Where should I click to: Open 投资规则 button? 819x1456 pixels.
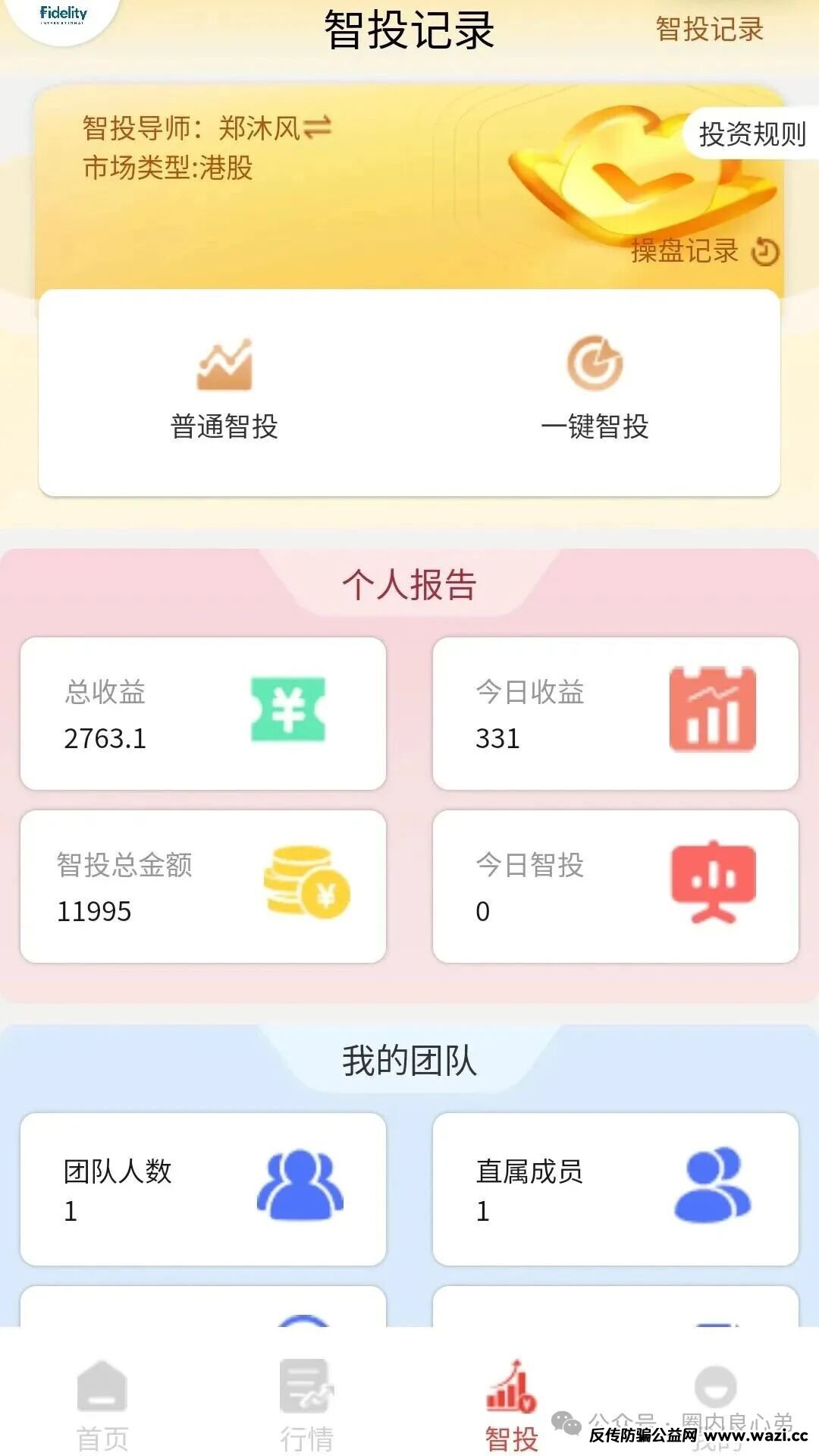[x=751, y=134]
